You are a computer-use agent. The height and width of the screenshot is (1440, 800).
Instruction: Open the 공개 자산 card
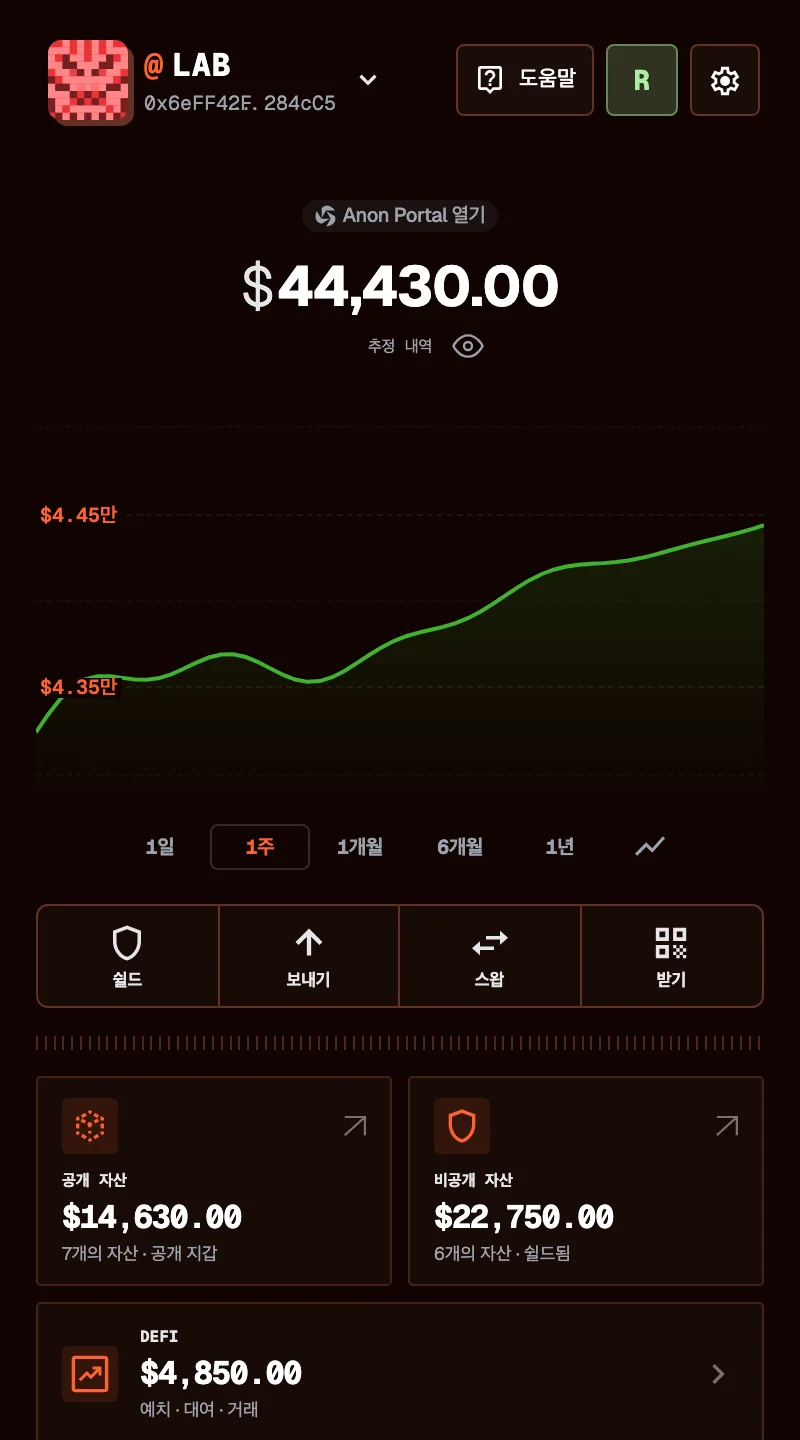point(214,1181)
